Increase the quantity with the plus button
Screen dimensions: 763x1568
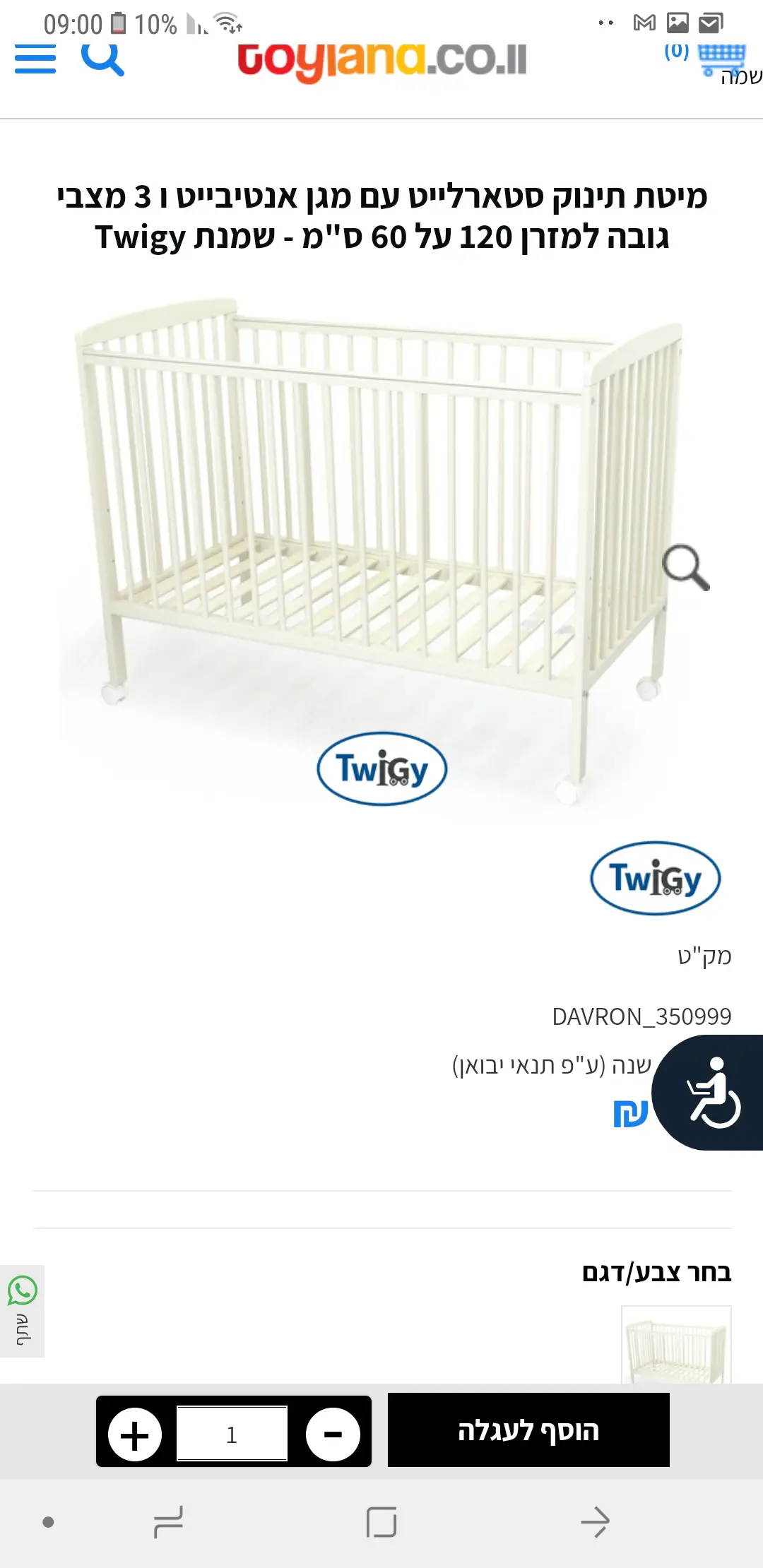[135, 1435]
